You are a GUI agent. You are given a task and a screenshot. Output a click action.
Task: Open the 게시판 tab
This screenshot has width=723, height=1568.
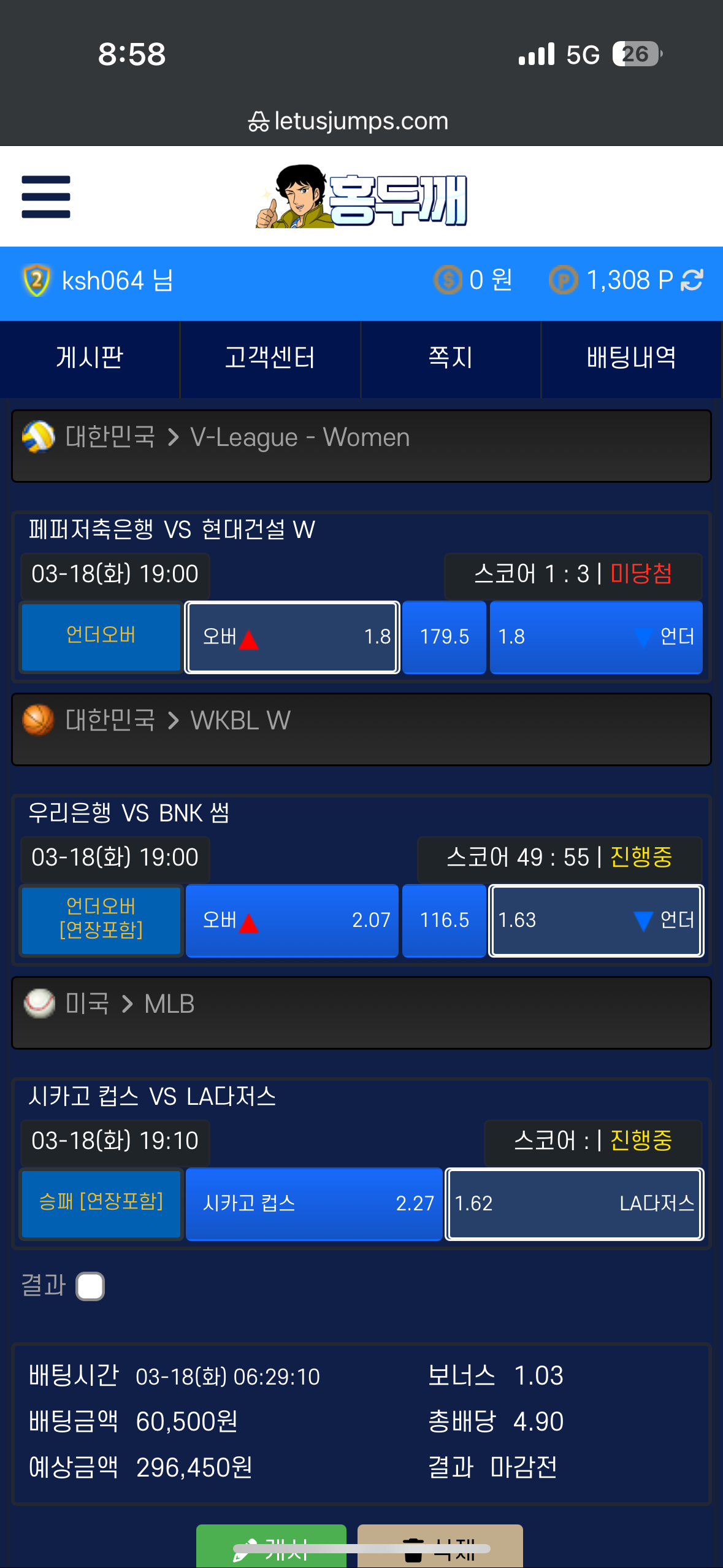(x=90, y=358)
